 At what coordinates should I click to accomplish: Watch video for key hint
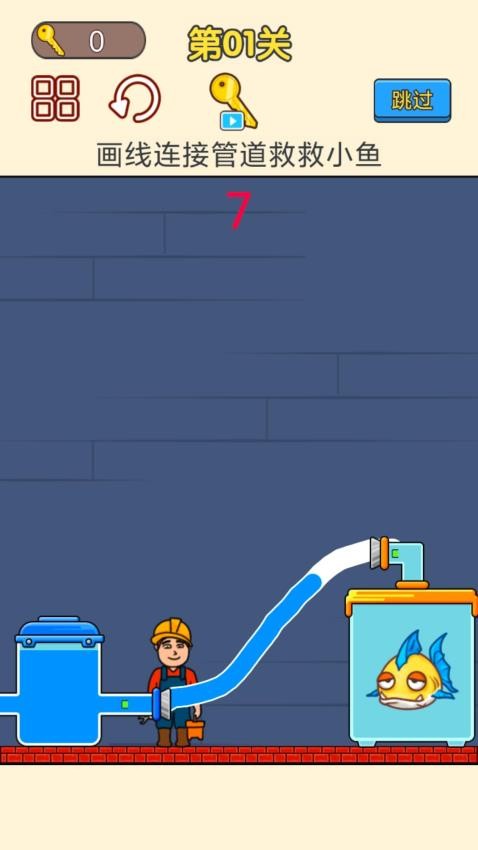234,102
